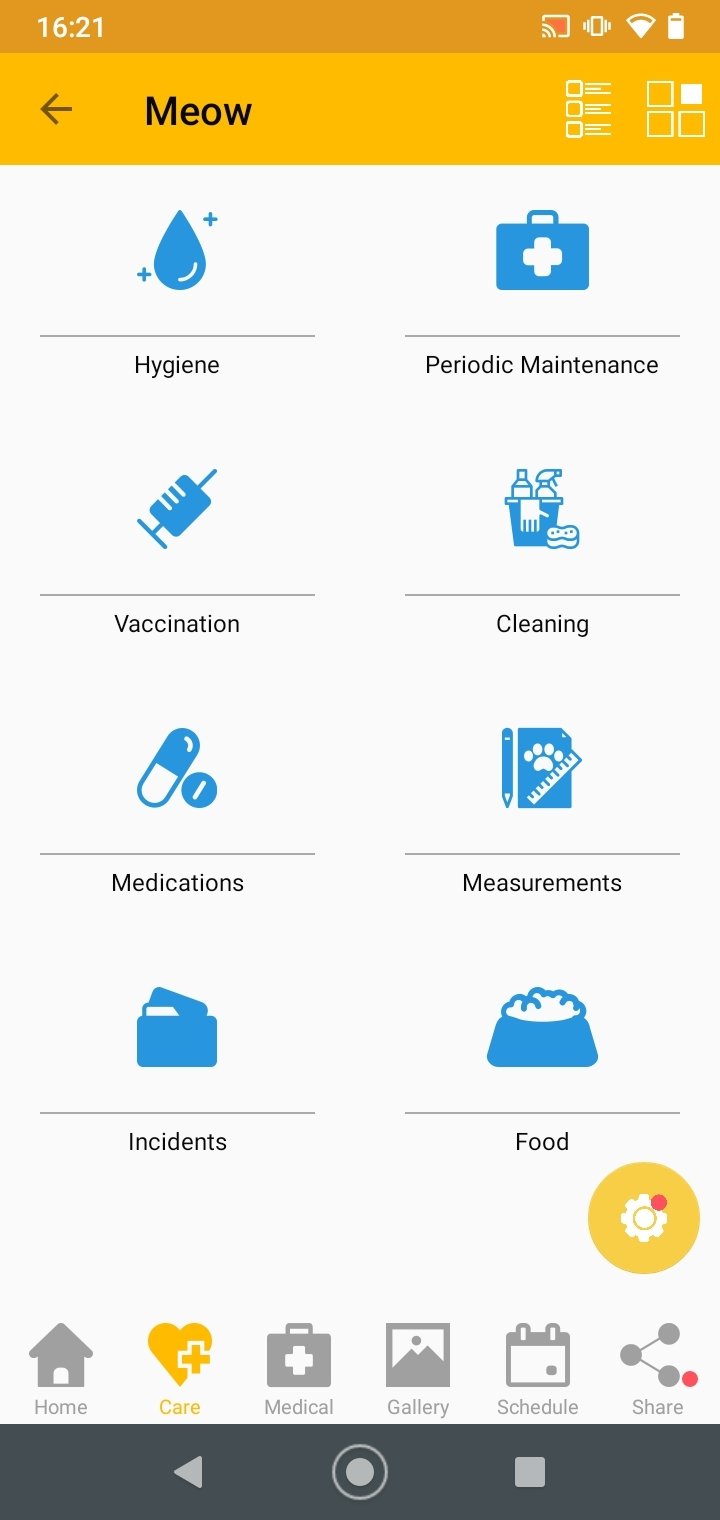Open the Gallery tab

pos(418,1369)
